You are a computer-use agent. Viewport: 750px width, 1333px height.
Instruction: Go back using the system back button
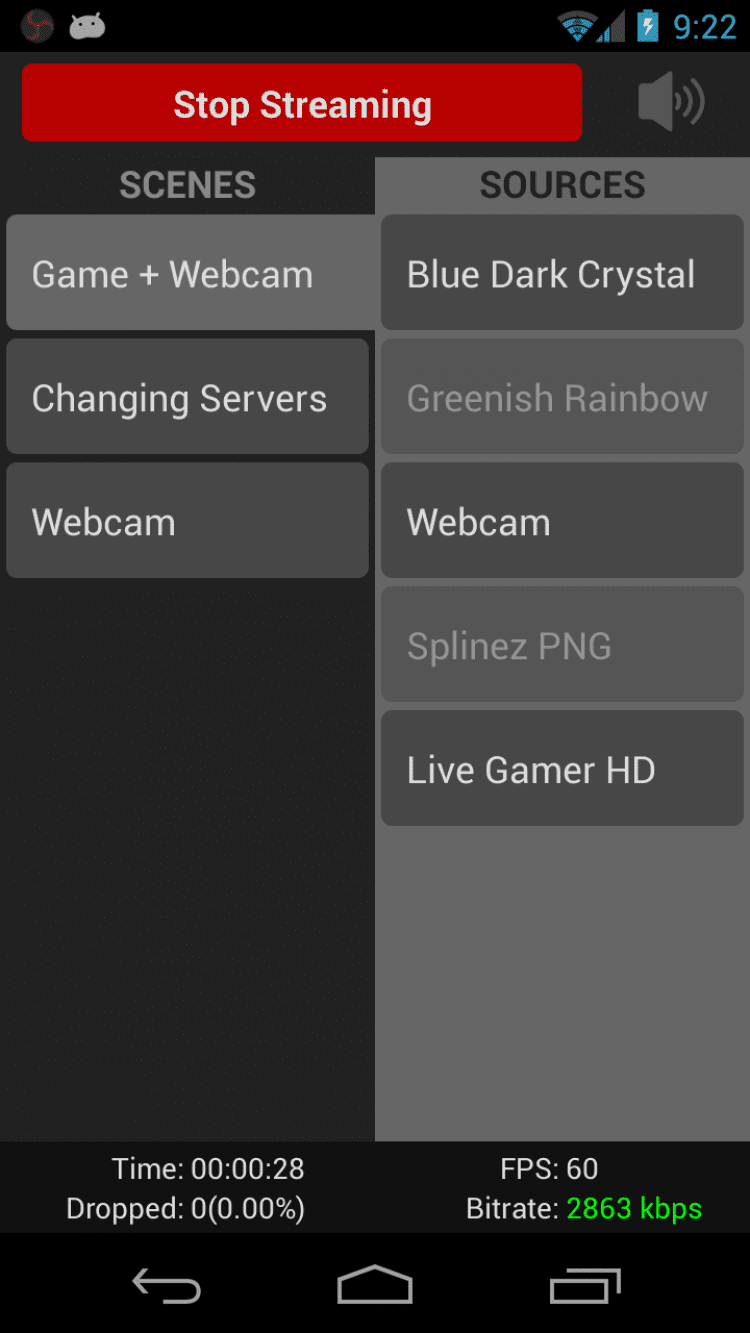coord(167,1285)
